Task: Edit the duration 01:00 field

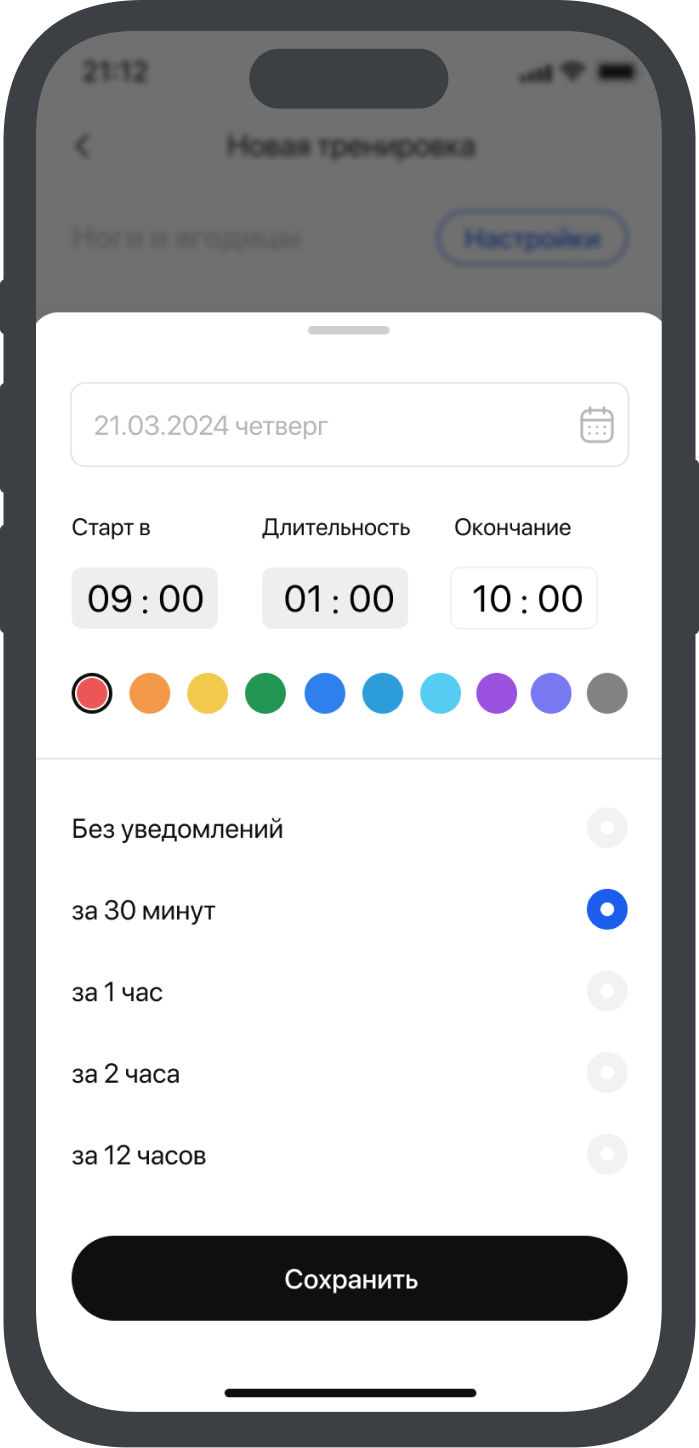Action: [x=336, y=598]
